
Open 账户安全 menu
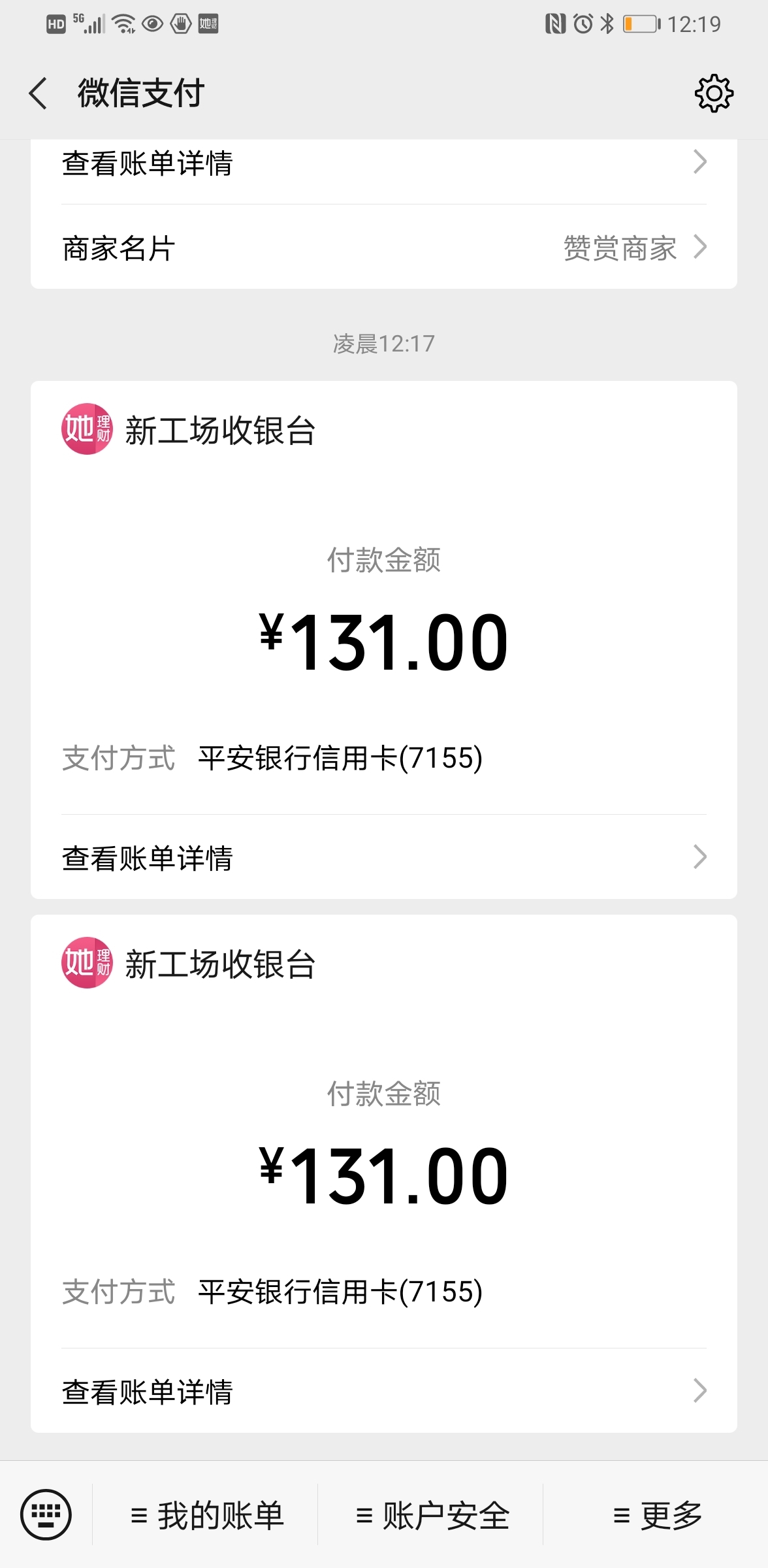(431, 1515)
